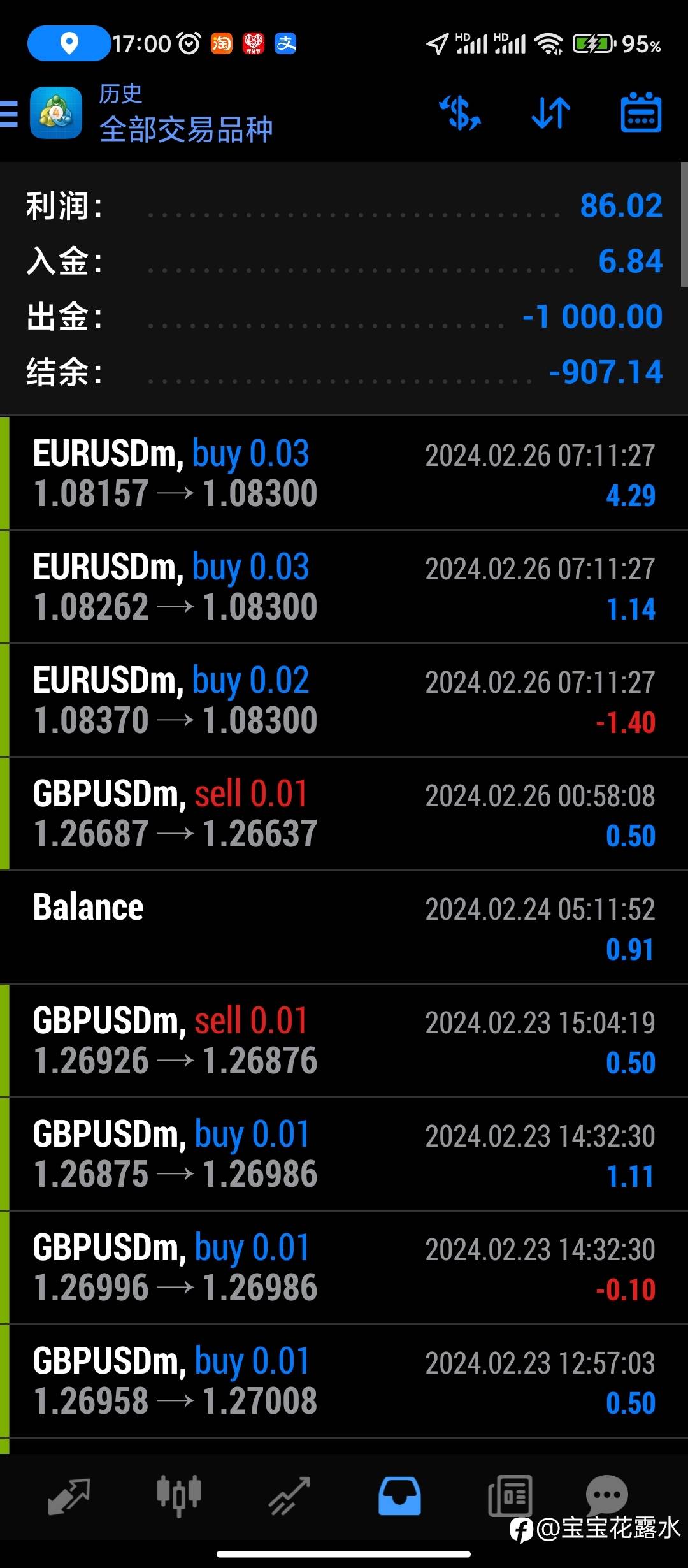Open the calendar date range picker

[x=641, y=113]
